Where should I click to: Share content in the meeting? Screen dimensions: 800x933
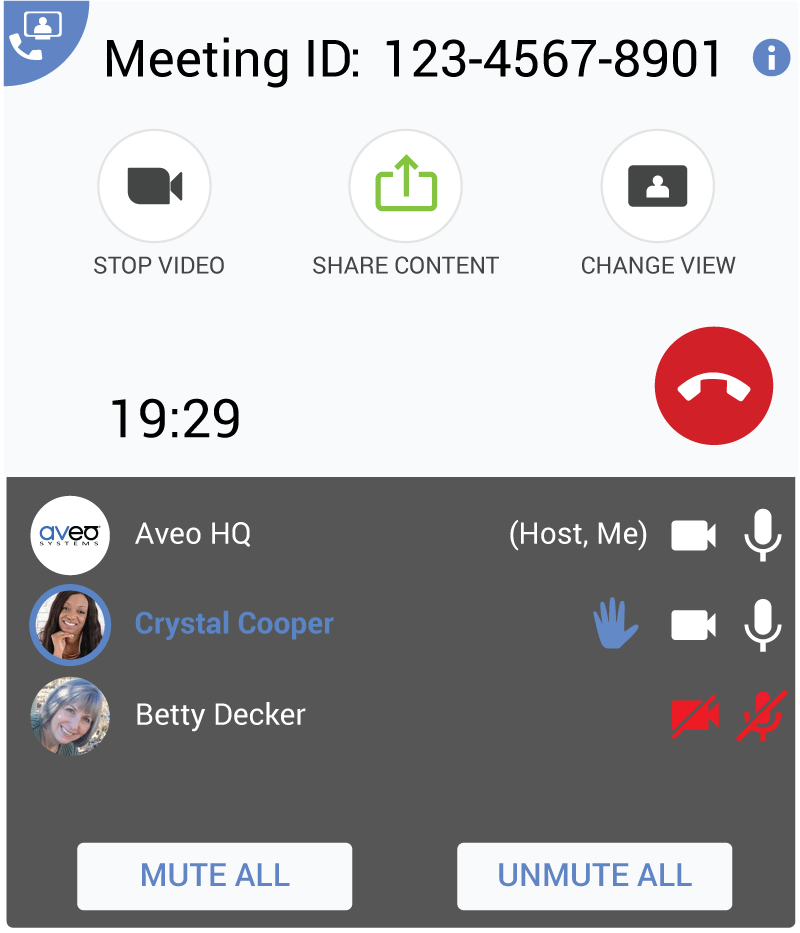click(405, 187)
